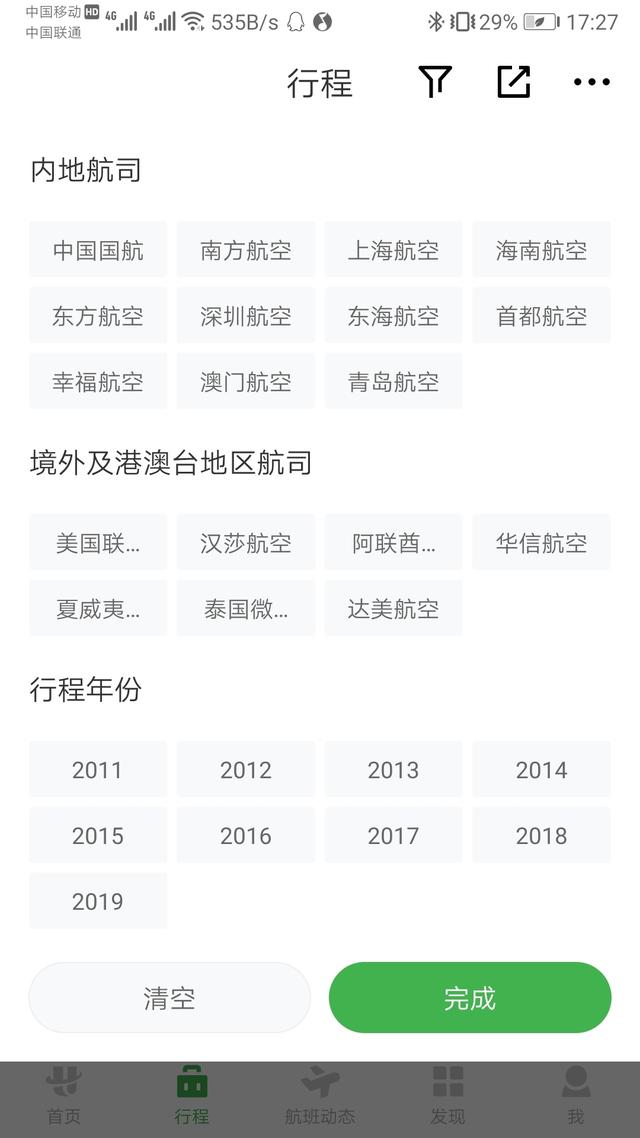Open the three-dot overflow menu
Viewport: 640px width, 1138px height.
pyautogui.click(x=591, y=83)
